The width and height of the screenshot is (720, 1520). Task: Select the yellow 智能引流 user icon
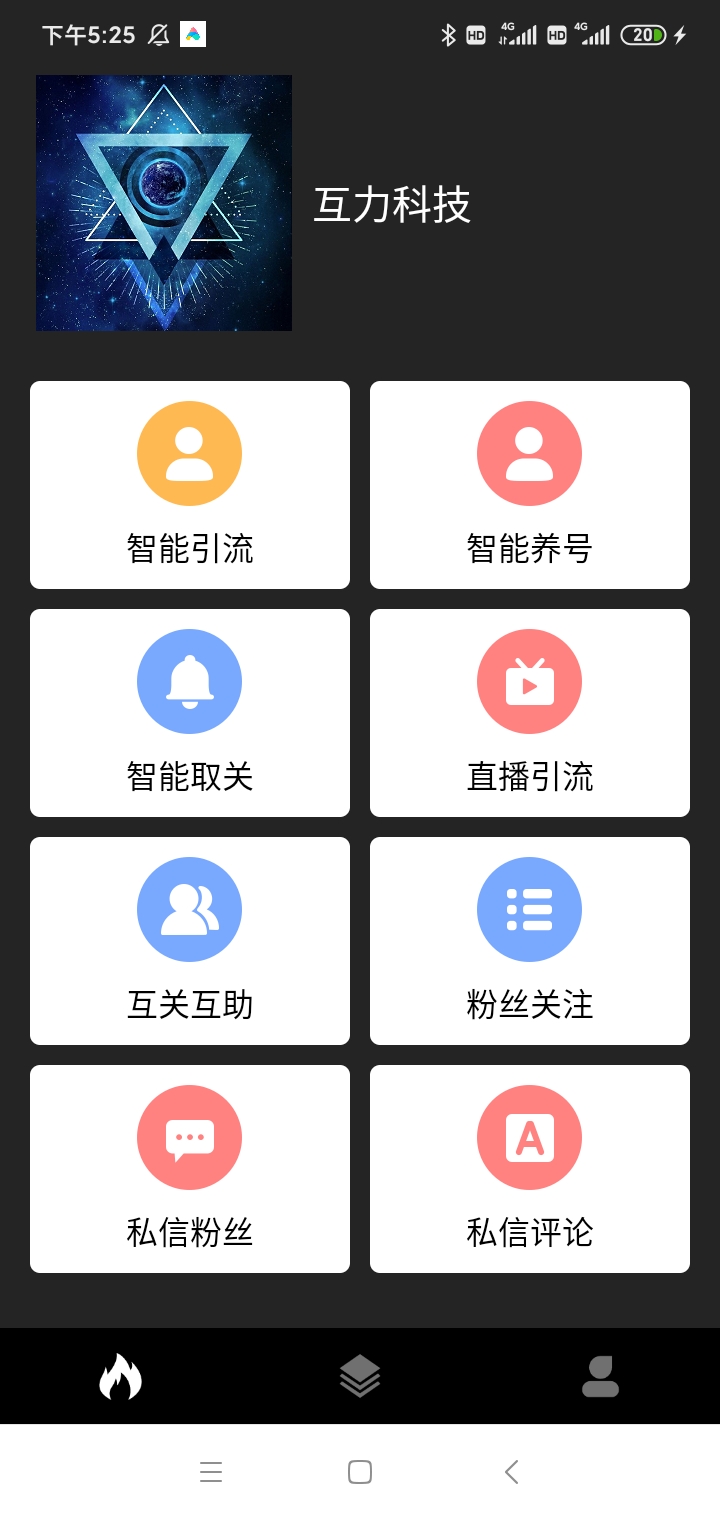188,453
